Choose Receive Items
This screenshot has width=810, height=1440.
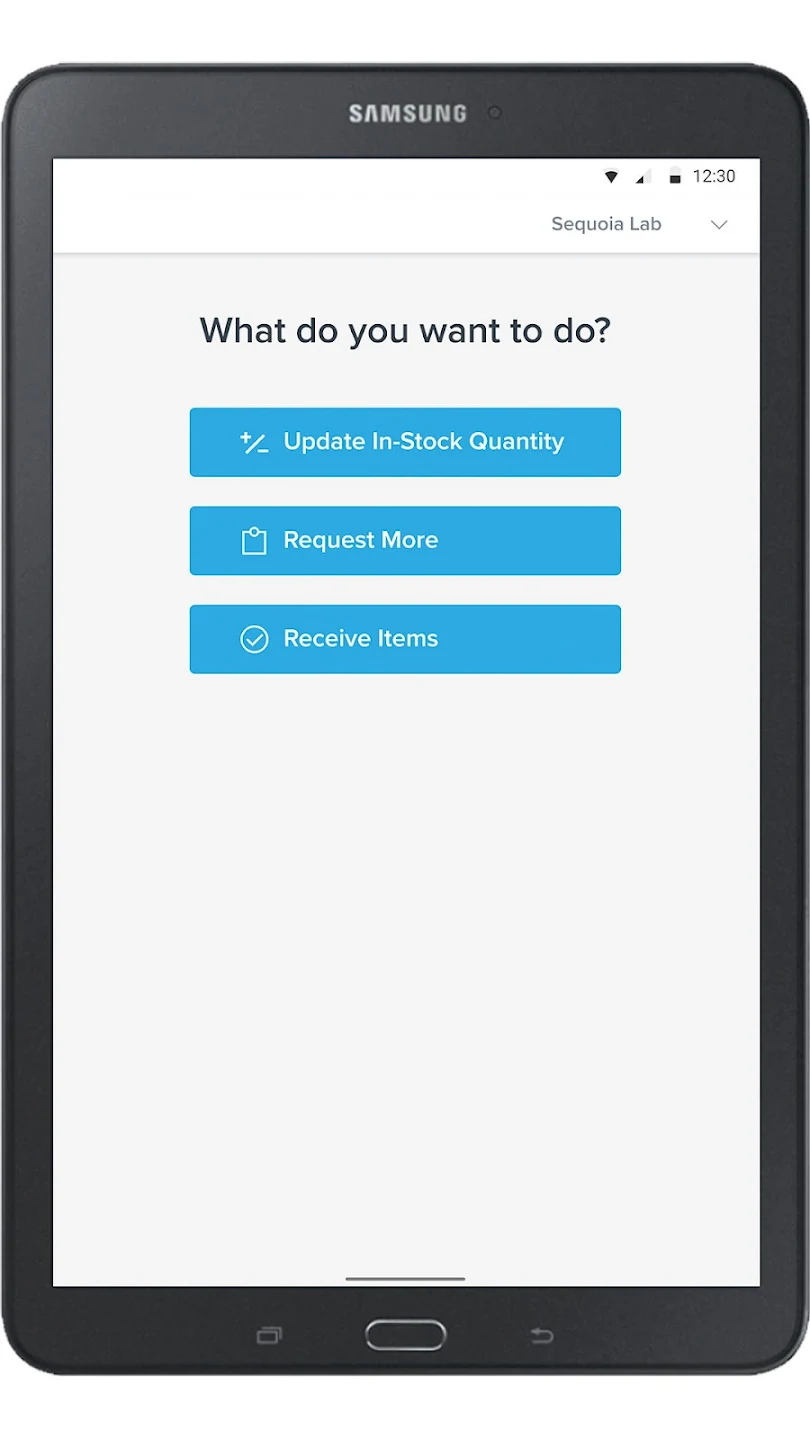pyautogui.click(x=405, y=639)
